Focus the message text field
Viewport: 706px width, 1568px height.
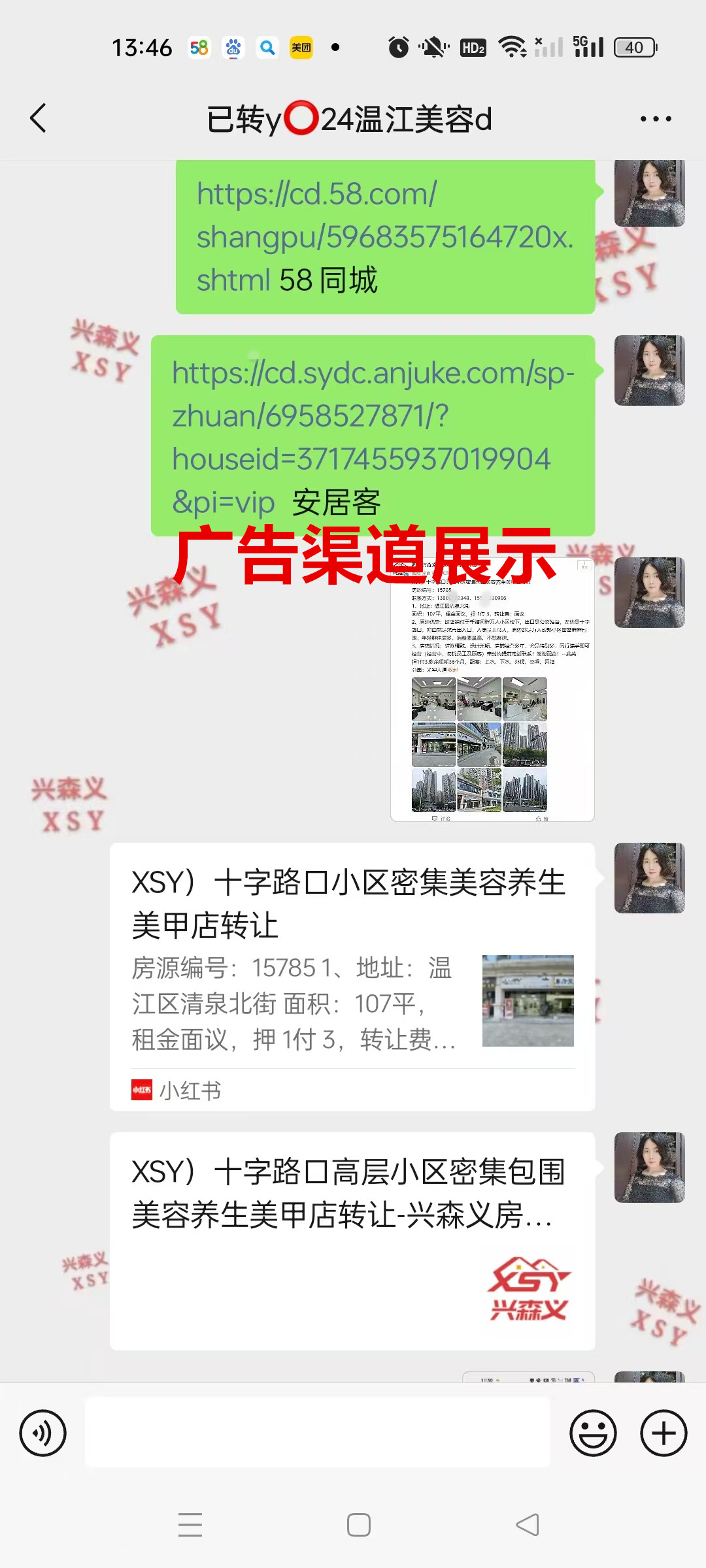(318, 1432)
